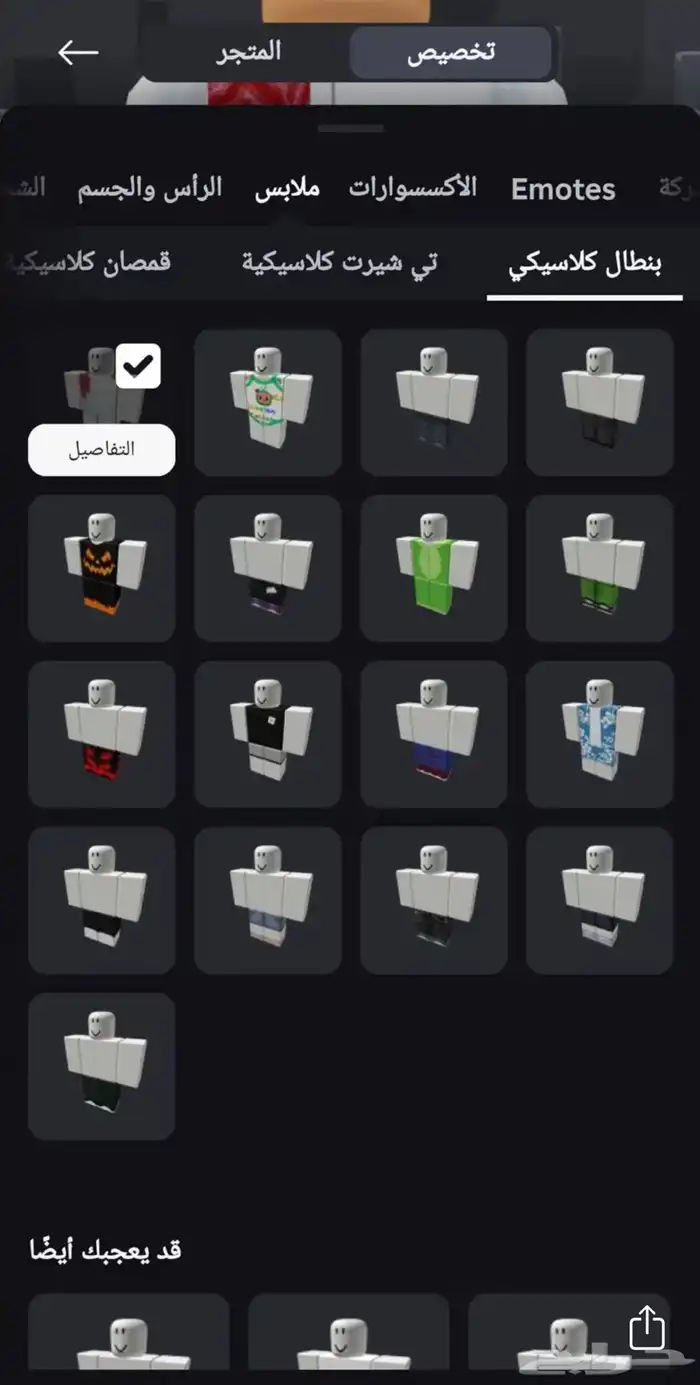Open the Emotes category
Viewport: 700px width, 1385px height.
click(563, 189)
